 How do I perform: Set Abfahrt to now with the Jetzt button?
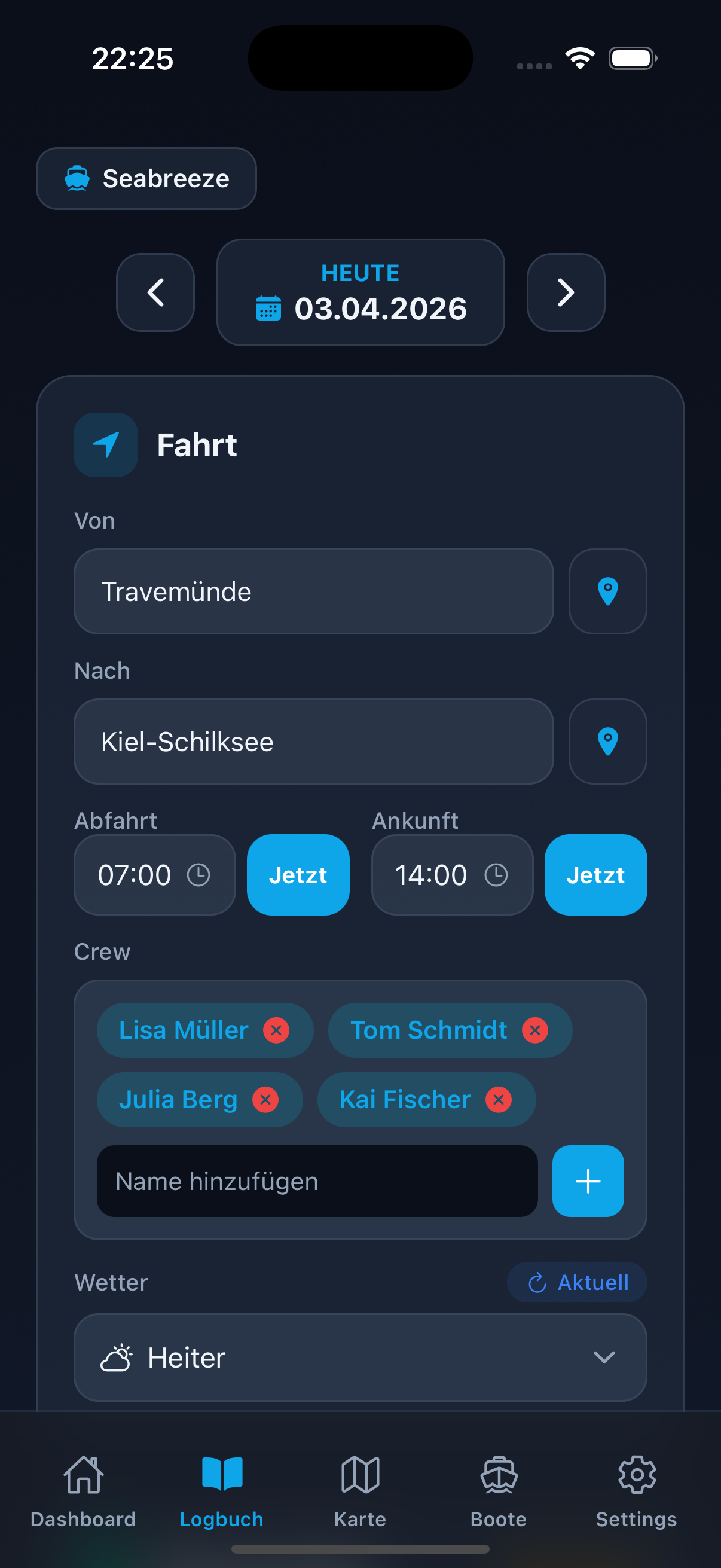[x=298, y=875]
